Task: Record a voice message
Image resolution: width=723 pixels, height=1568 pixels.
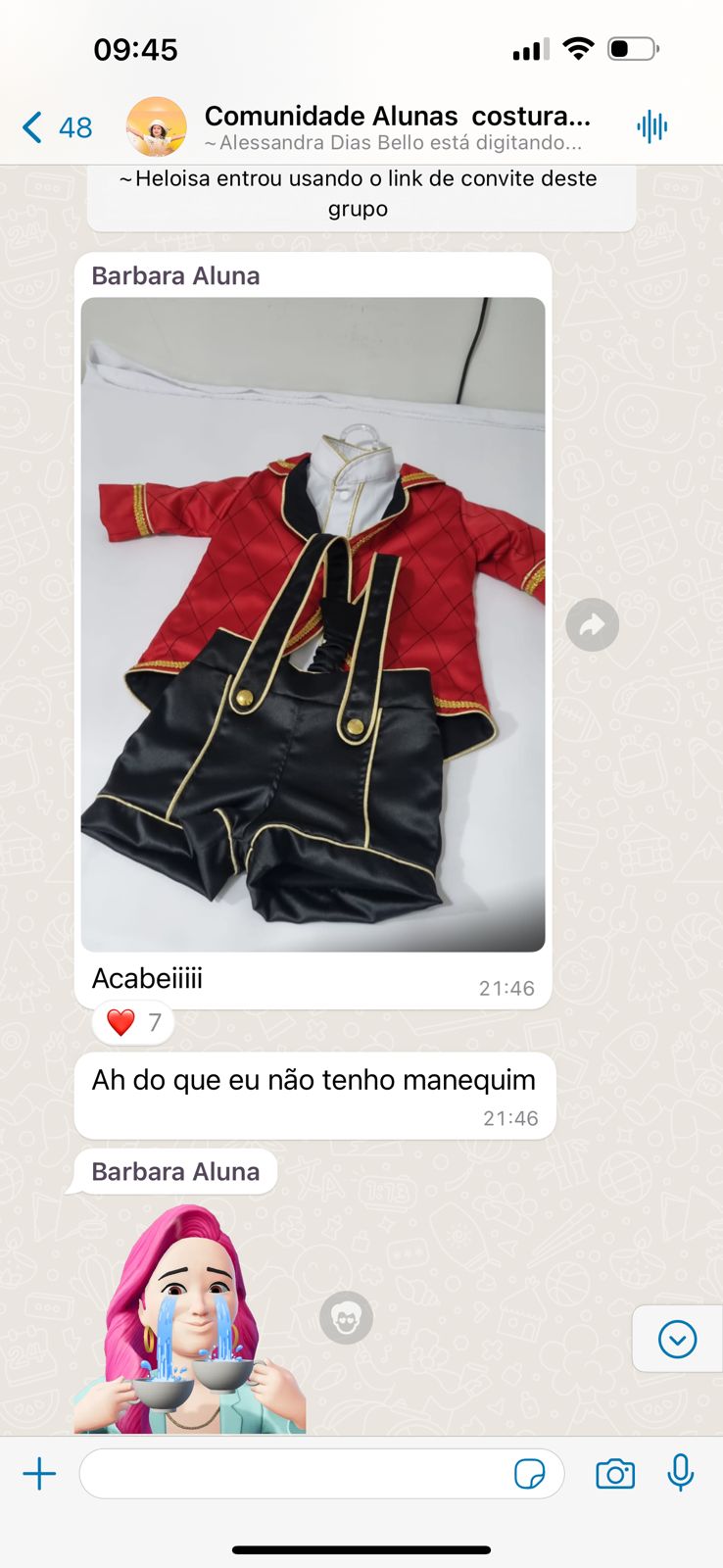Action: tap(681, 1473)
